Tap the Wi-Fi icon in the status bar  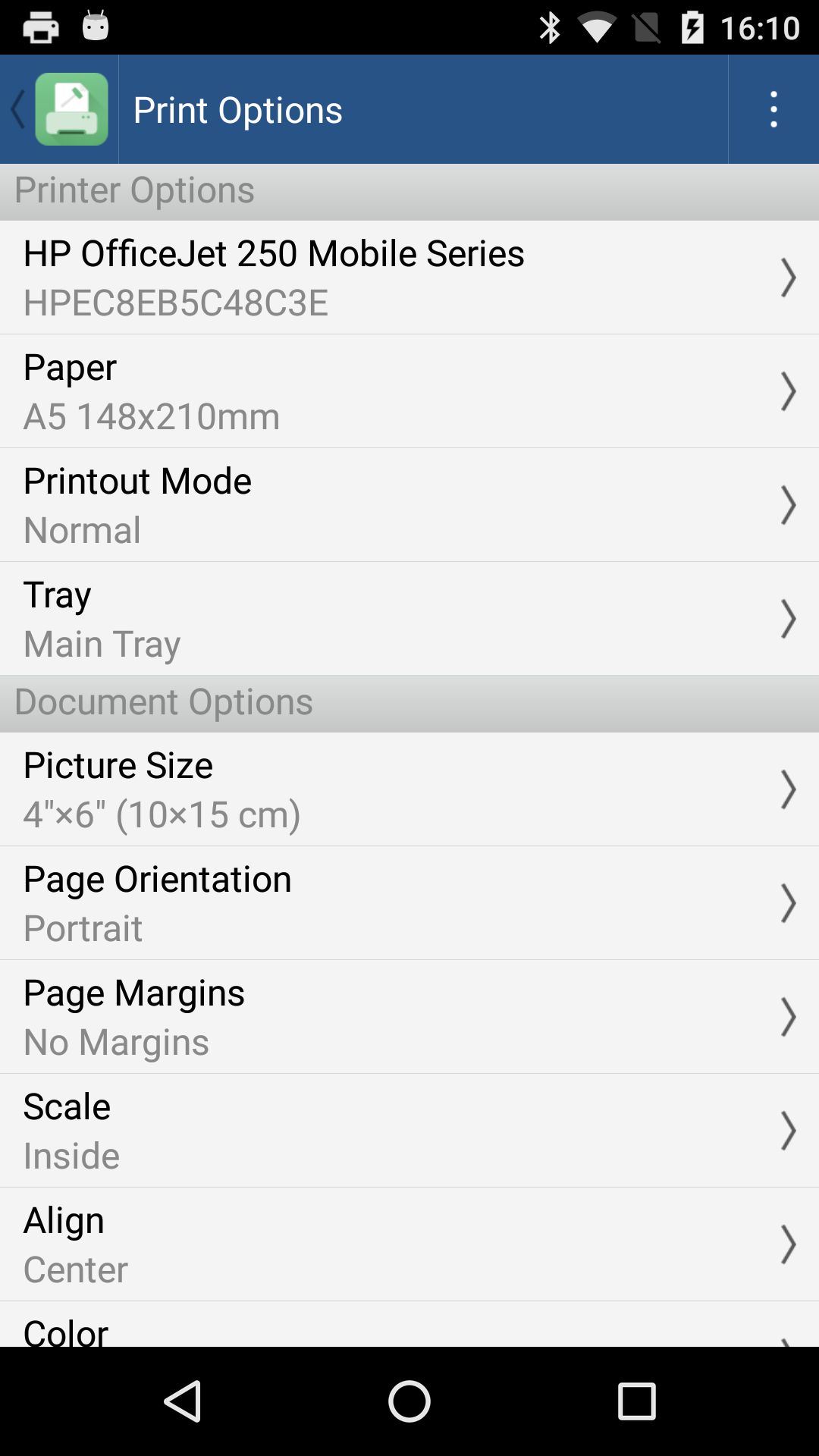(x=598, y=27)
